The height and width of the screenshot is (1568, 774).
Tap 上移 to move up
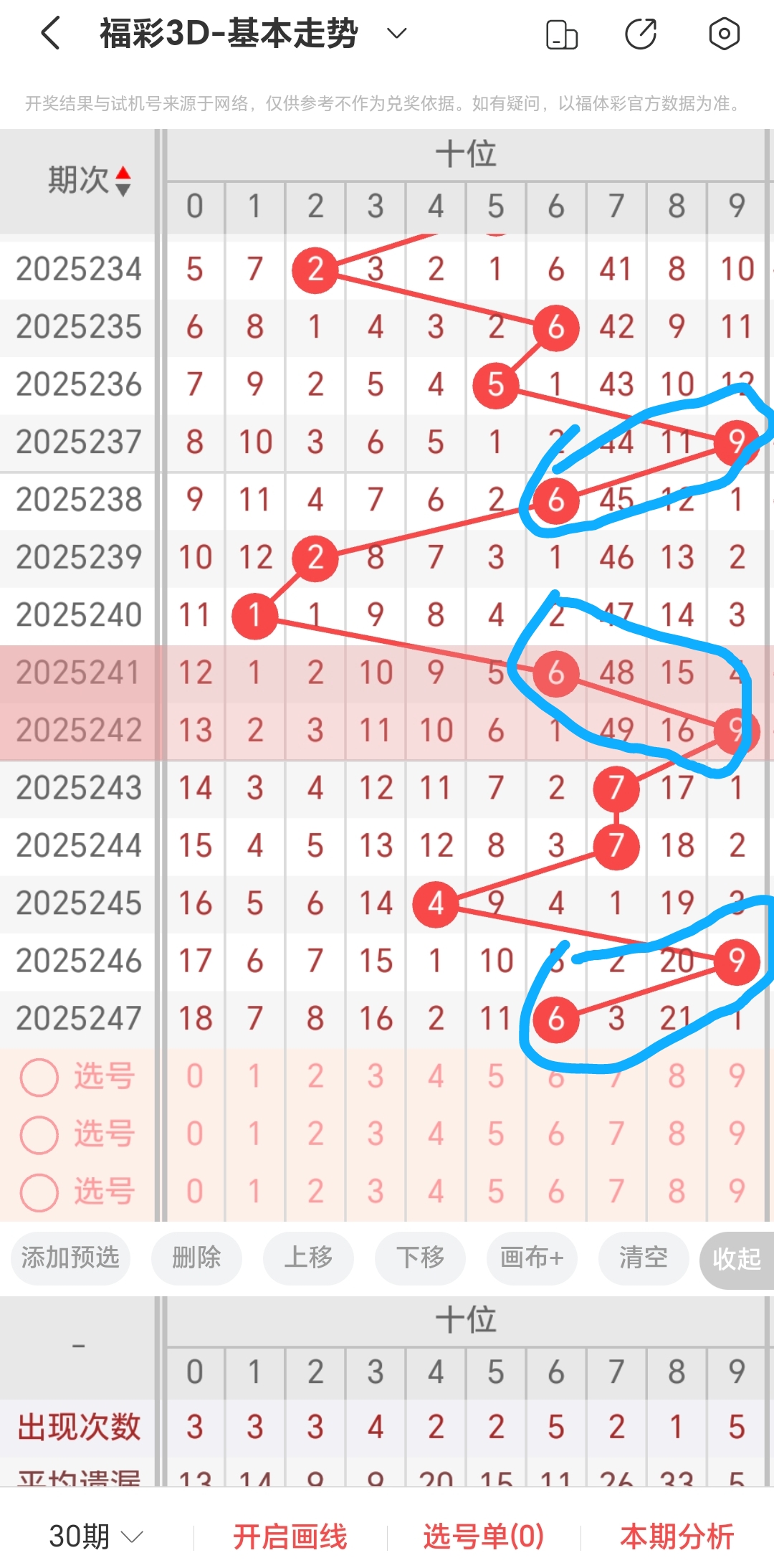308,1258
